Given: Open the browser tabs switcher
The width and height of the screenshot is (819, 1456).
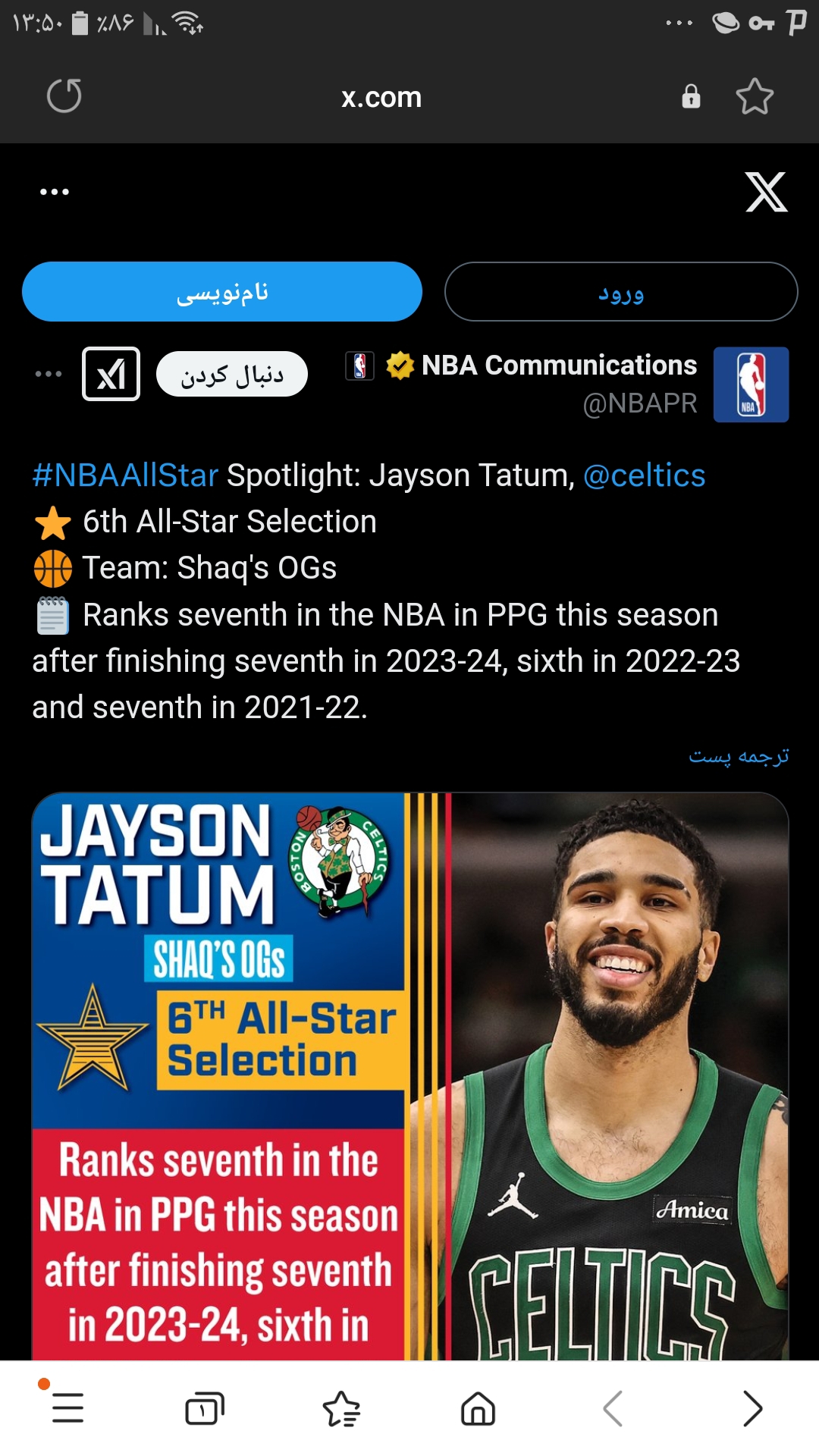Looking at the screenshot, I should click(205, 1408).
